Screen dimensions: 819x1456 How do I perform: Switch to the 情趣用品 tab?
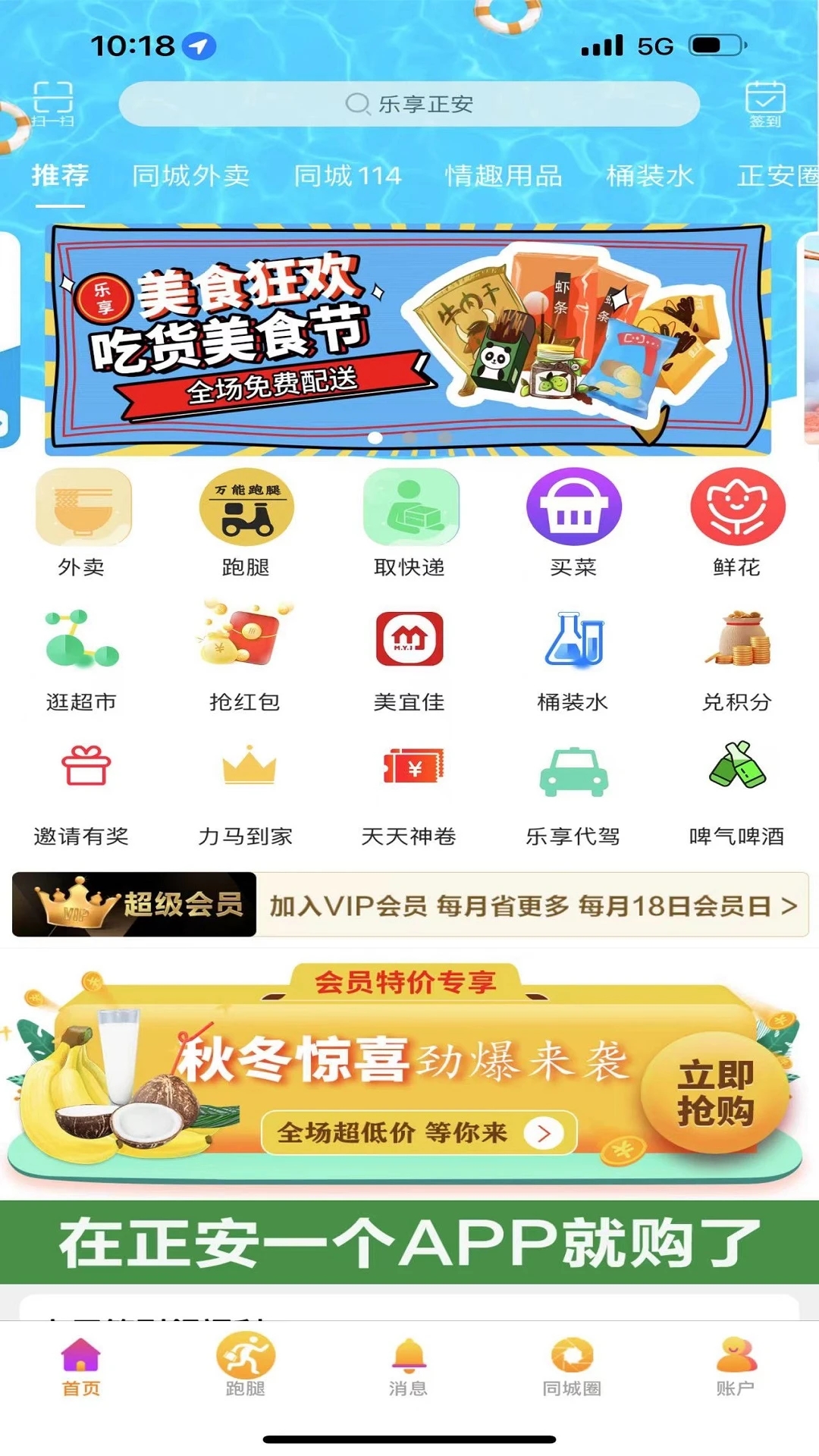point(504,176)
